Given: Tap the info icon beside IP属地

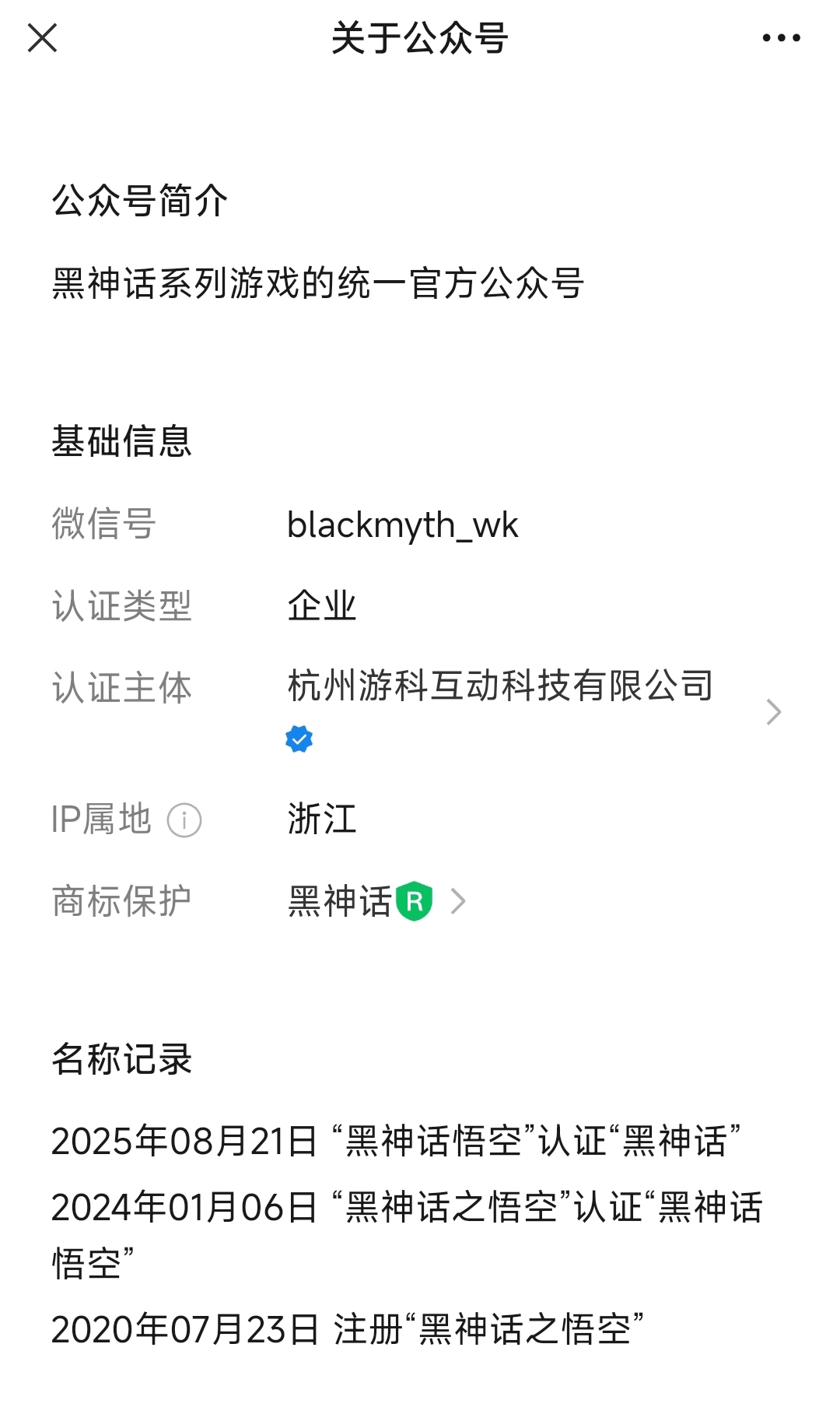Looking at the screenshot, I should pos(184,820).
